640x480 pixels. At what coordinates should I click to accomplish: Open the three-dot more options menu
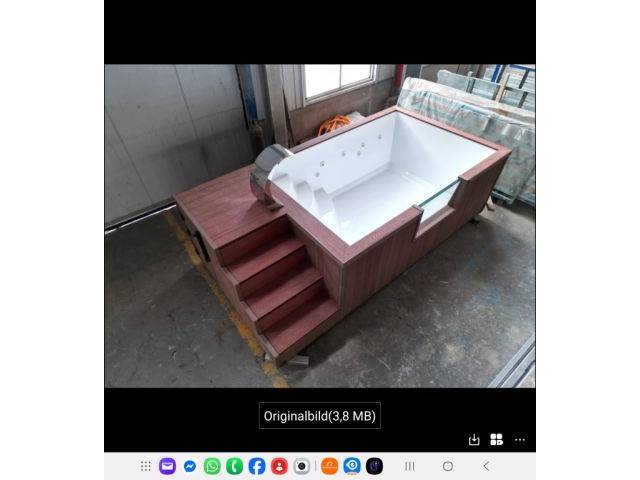coord(520,439)
